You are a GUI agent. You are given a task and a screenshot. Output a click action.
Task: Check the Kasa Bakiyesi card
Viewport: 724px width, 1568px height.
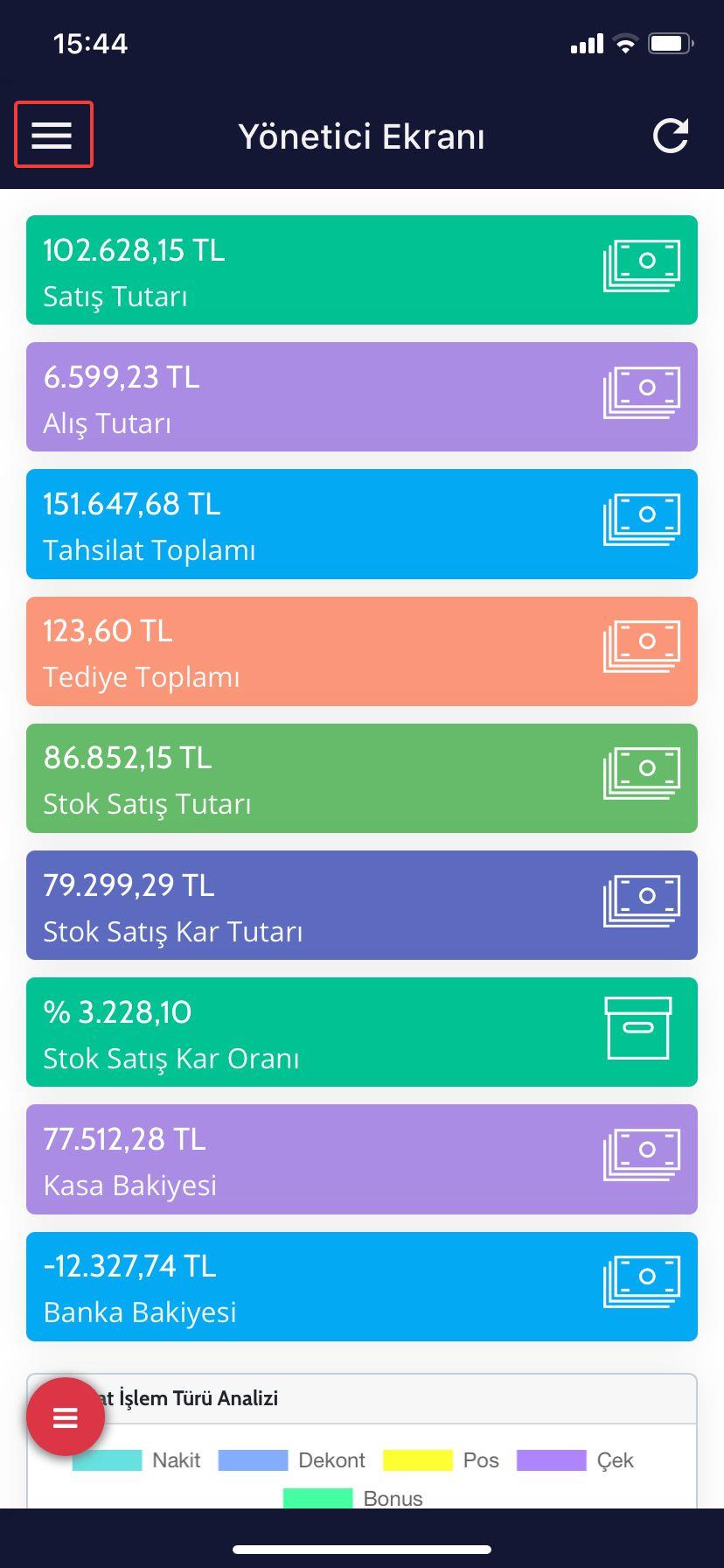362,1159
